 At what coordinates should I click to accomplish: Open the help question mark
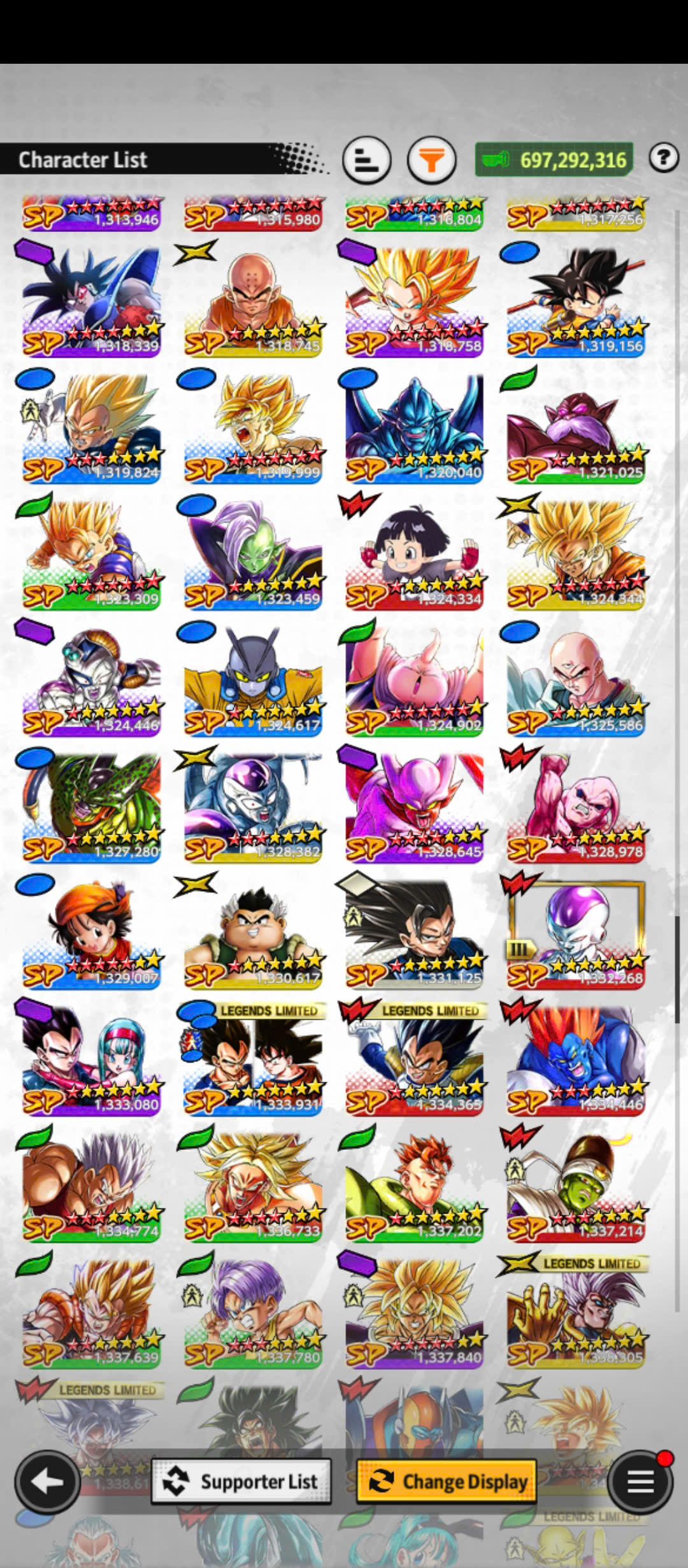point(663,157)
